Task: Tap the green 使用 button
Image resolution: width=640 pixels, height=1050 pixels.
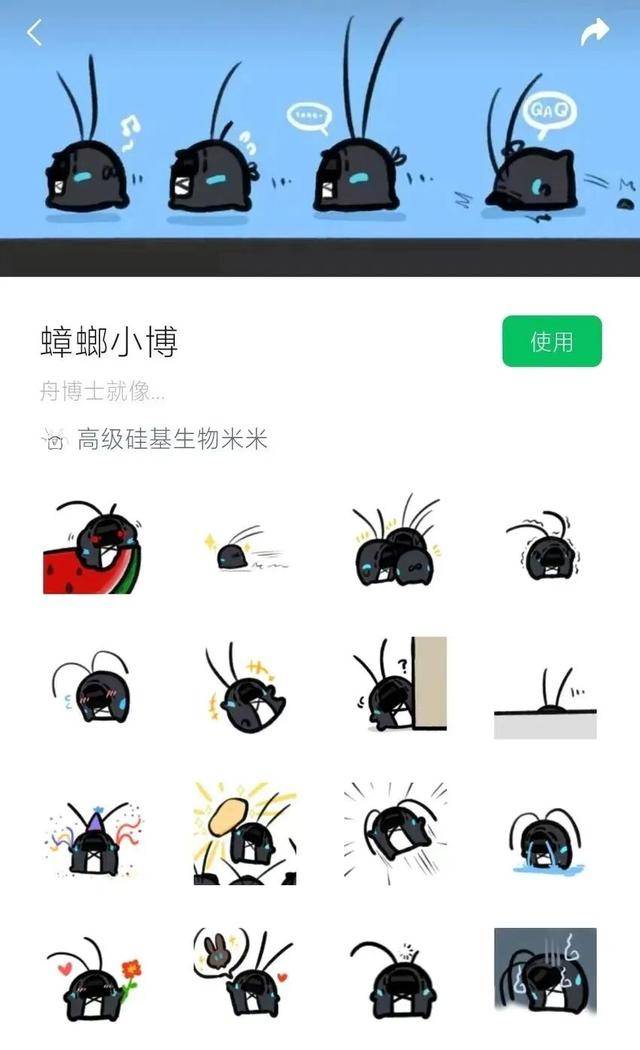Action: 552,341
